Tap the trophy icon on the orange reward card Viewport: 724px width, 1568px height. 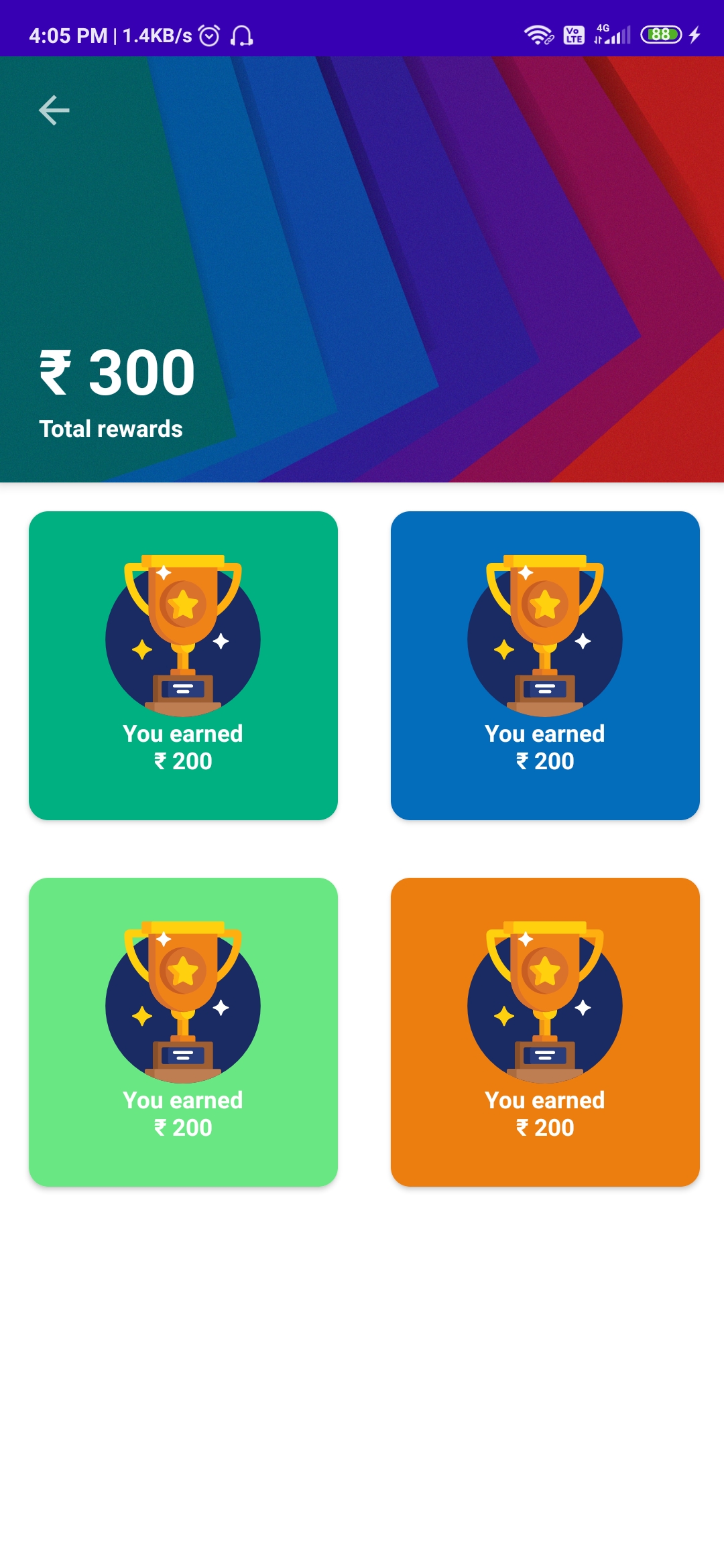[546, 1003]
